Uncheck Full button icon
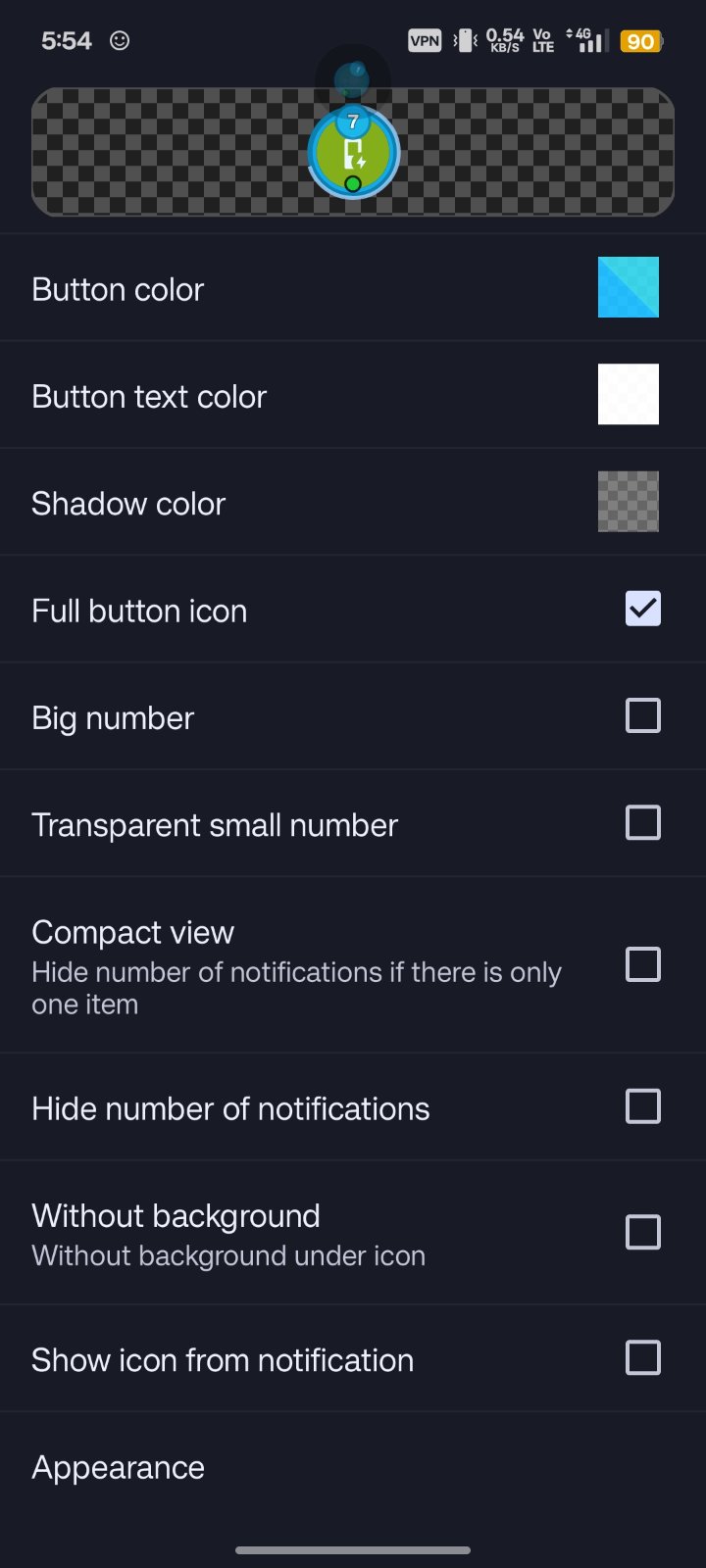Viewport: 706px width, 1568px height. pos(643,609)
